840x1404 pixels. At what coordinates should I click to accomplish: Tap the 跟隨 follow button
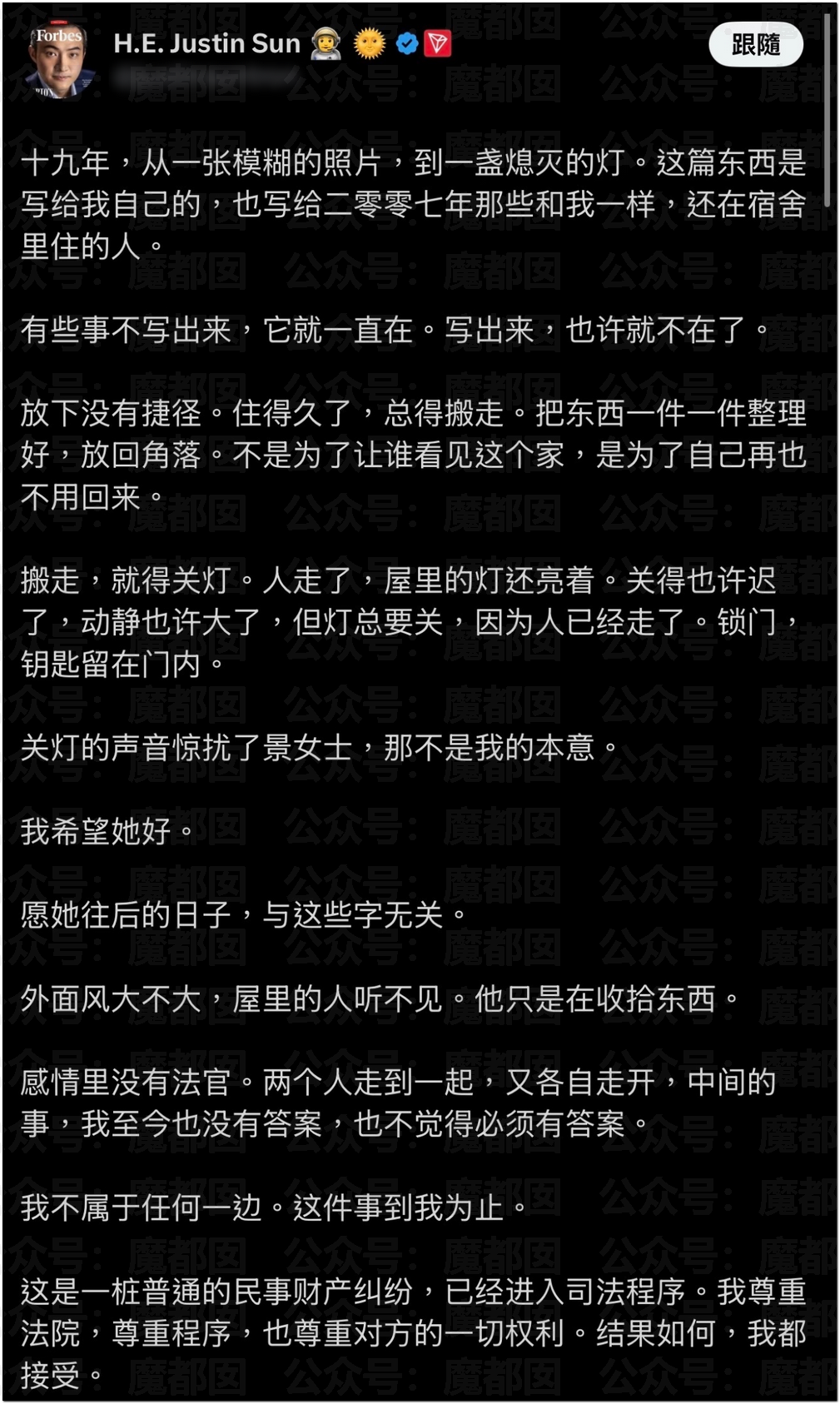point(755,44)
